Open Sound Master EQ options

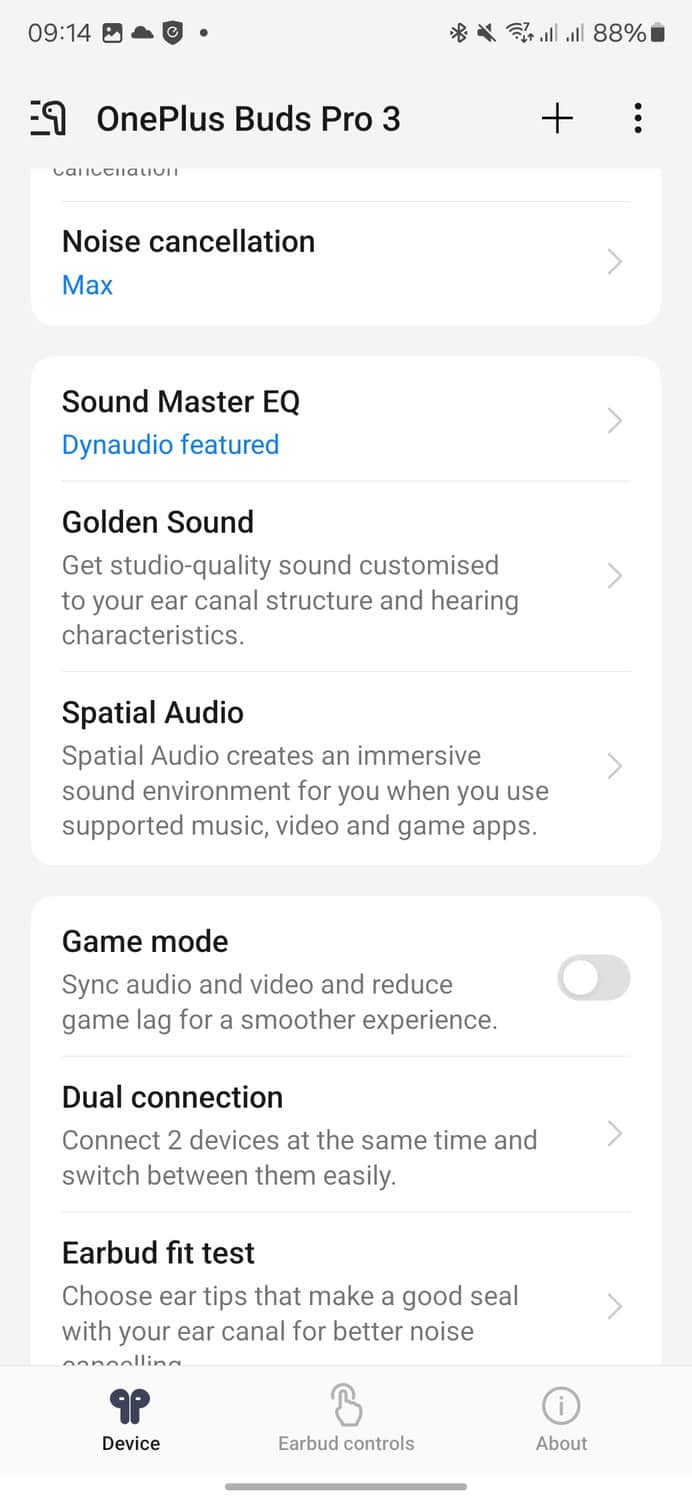[x=345, y=421]
